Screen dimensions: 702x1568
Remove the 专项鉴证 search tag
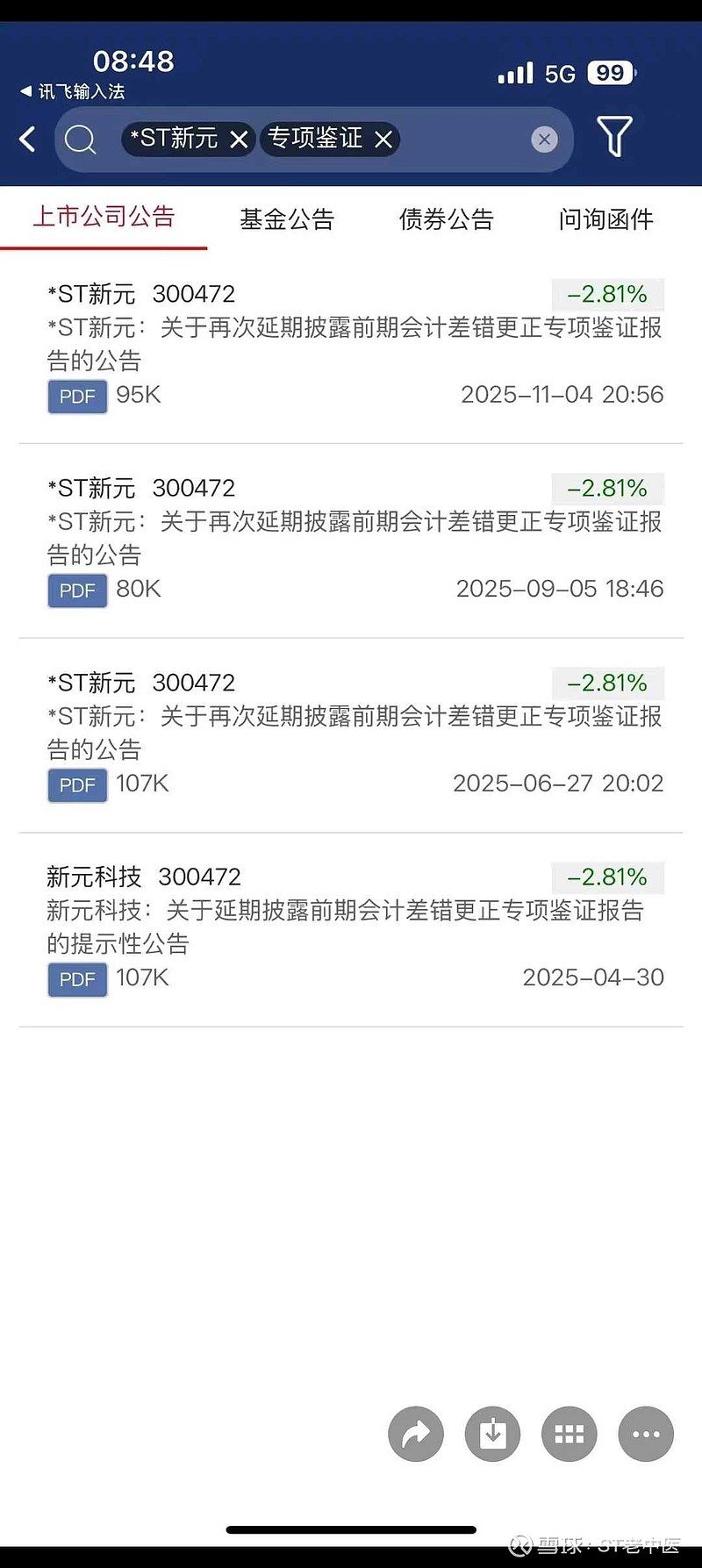(x=383, y=139)
